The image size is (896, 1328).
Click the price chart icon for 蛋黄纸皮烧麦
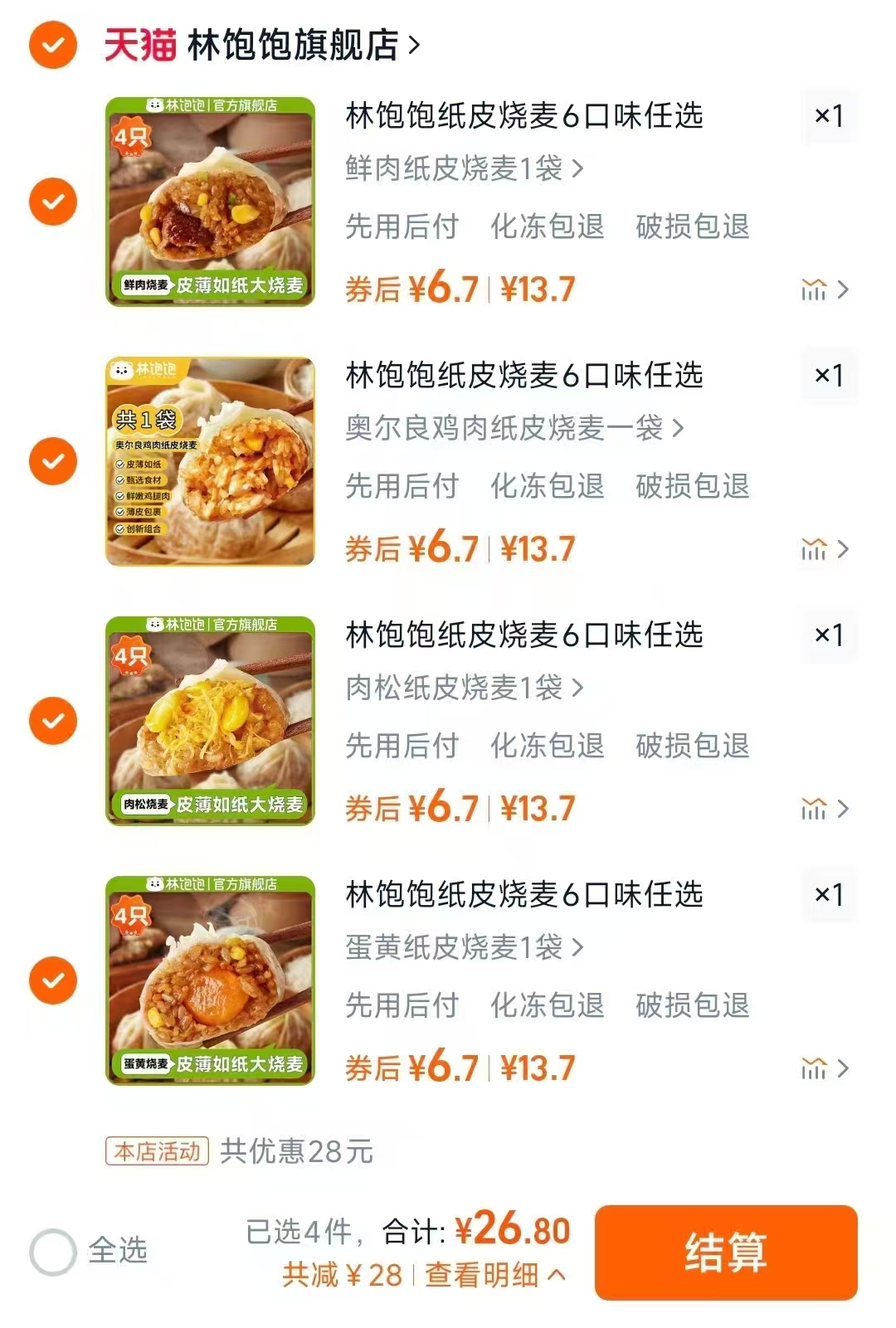(816, 1065)
